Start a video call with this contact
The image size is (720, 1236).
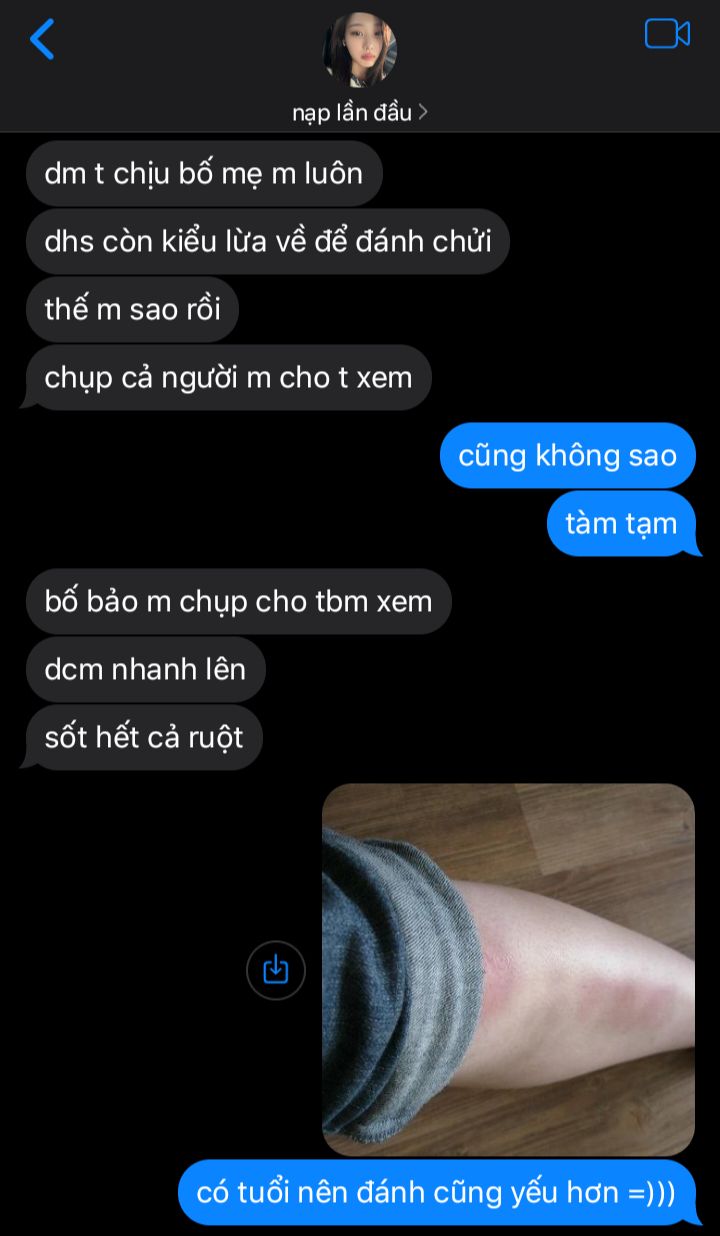point(667,34)
